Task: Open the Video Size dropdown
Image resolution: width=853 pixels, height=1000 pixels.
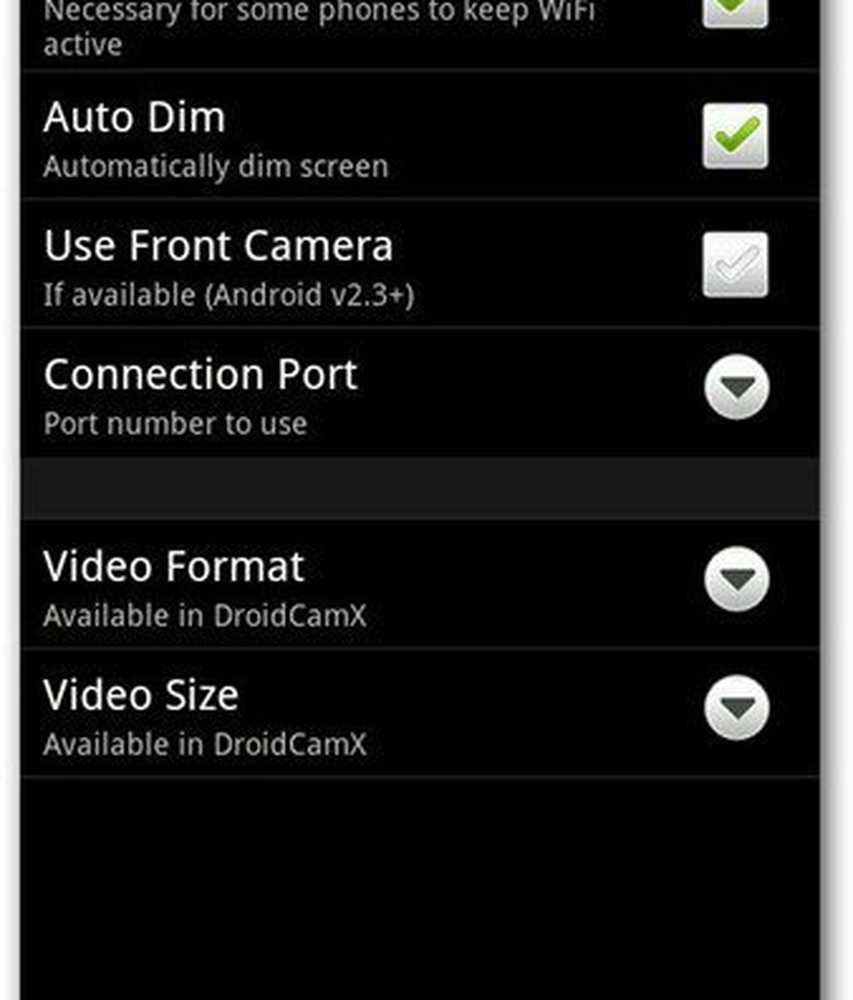Action: pos(736,707)
